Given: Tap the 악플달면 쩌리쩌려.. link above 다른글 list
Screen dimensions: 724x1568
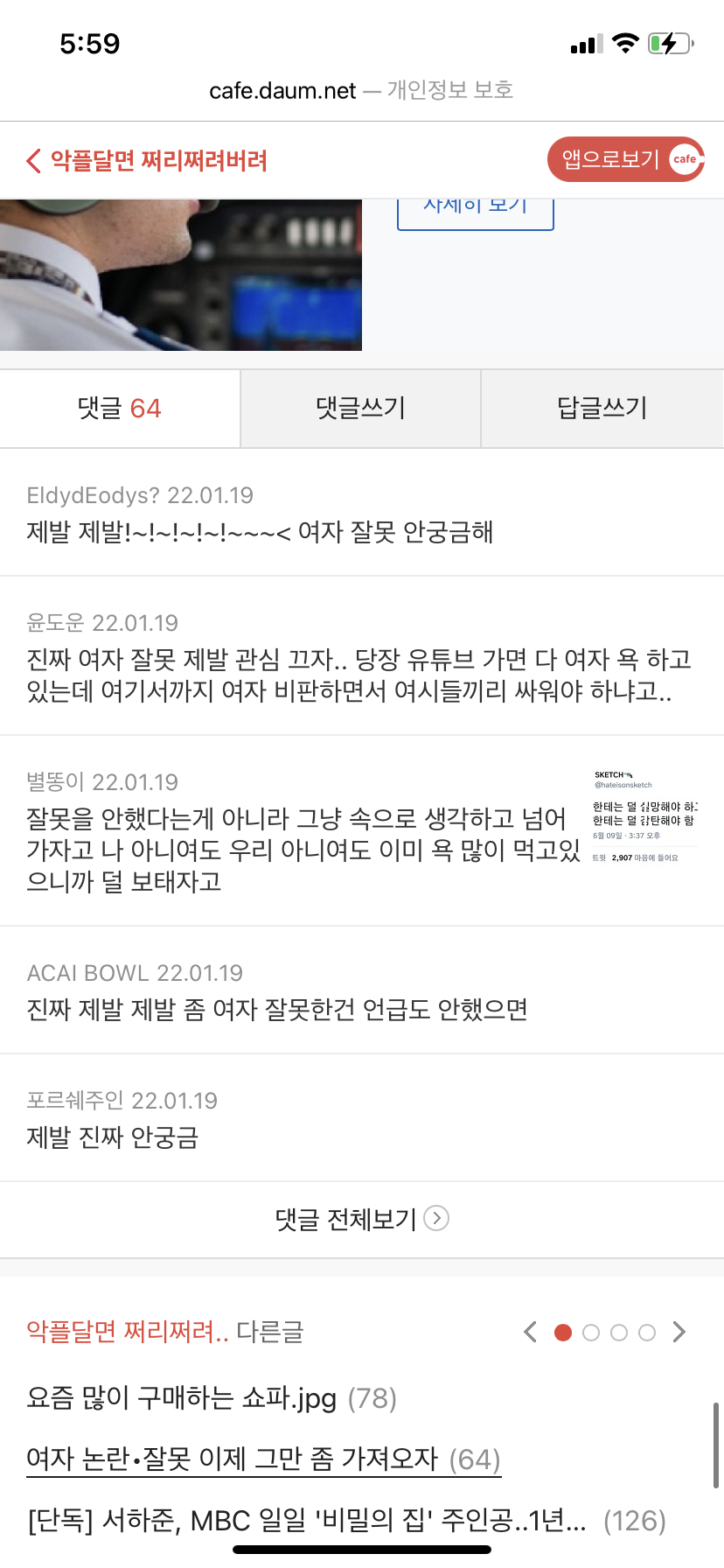Looking at the screenshot, I should pyautogui.click(x=128, y=1332).
